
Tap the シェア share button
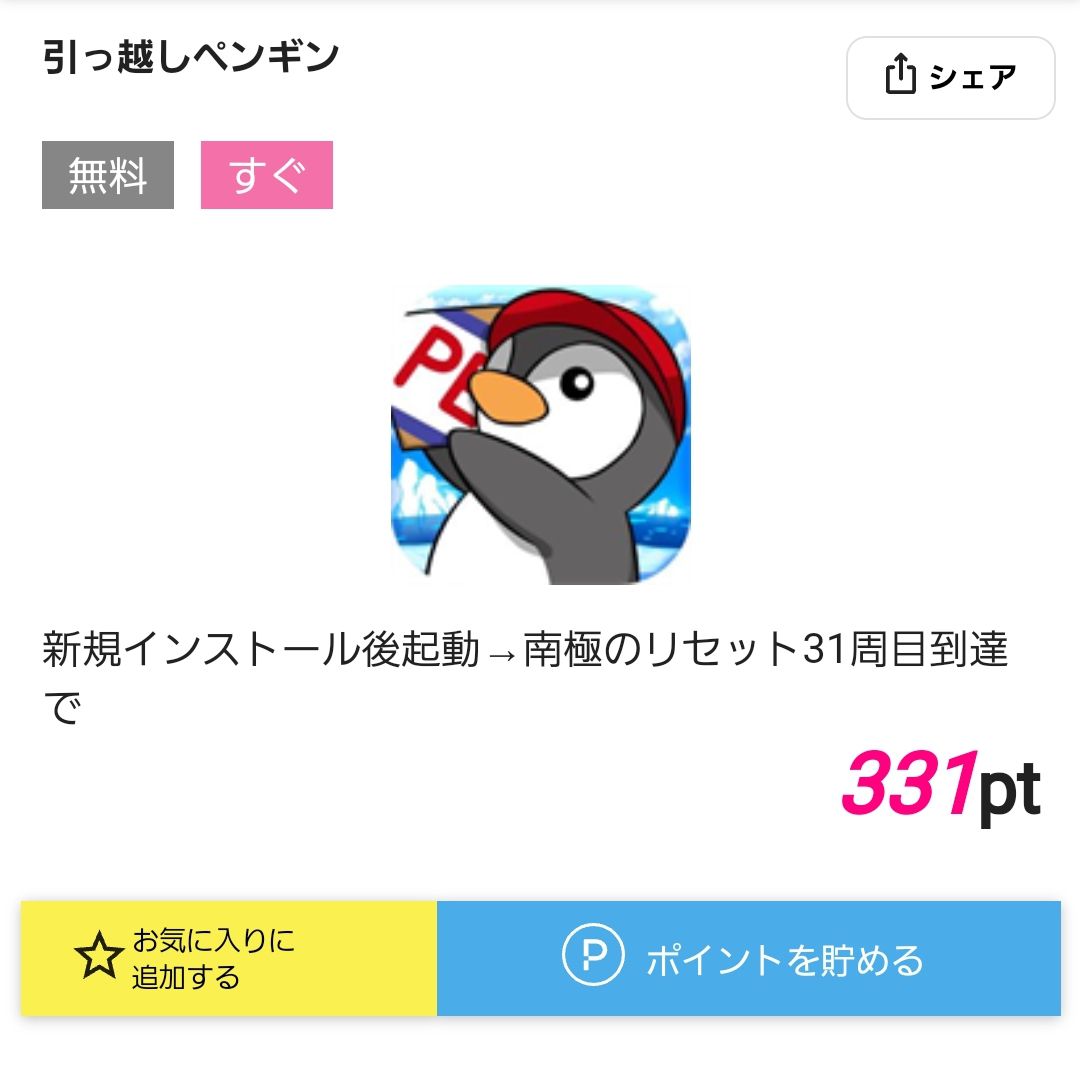click(x=950, y=78)
